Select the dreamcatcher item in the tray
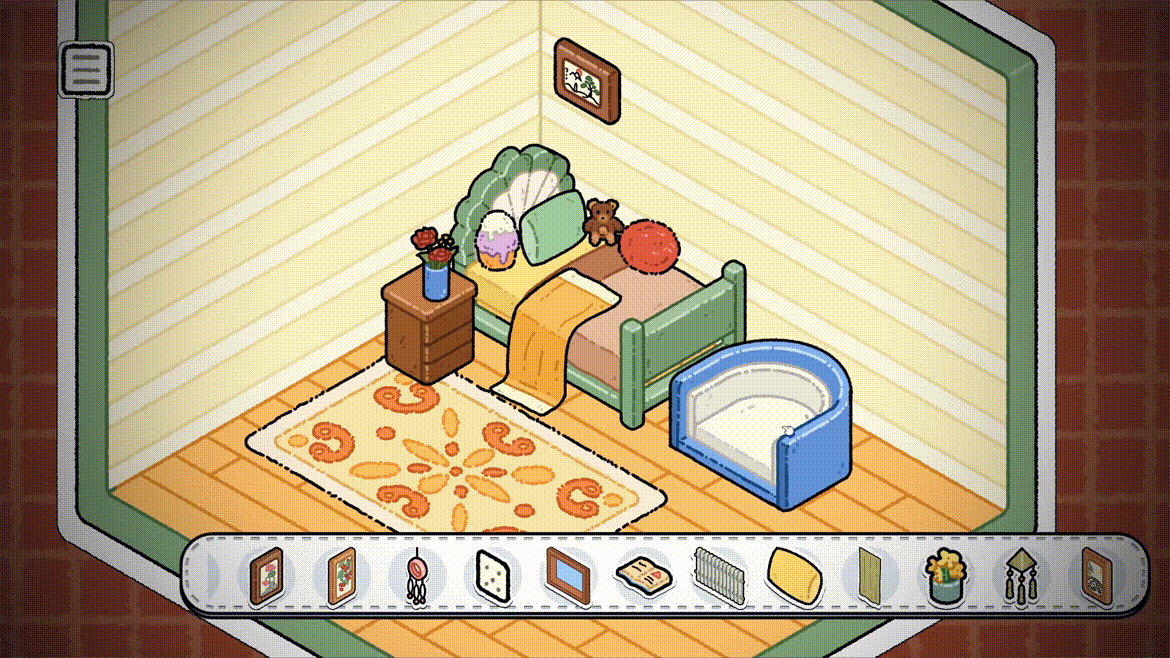Image resolution: width=1170 pixels, height=658 pixels. pyautogui.click(x=416, y=578)
